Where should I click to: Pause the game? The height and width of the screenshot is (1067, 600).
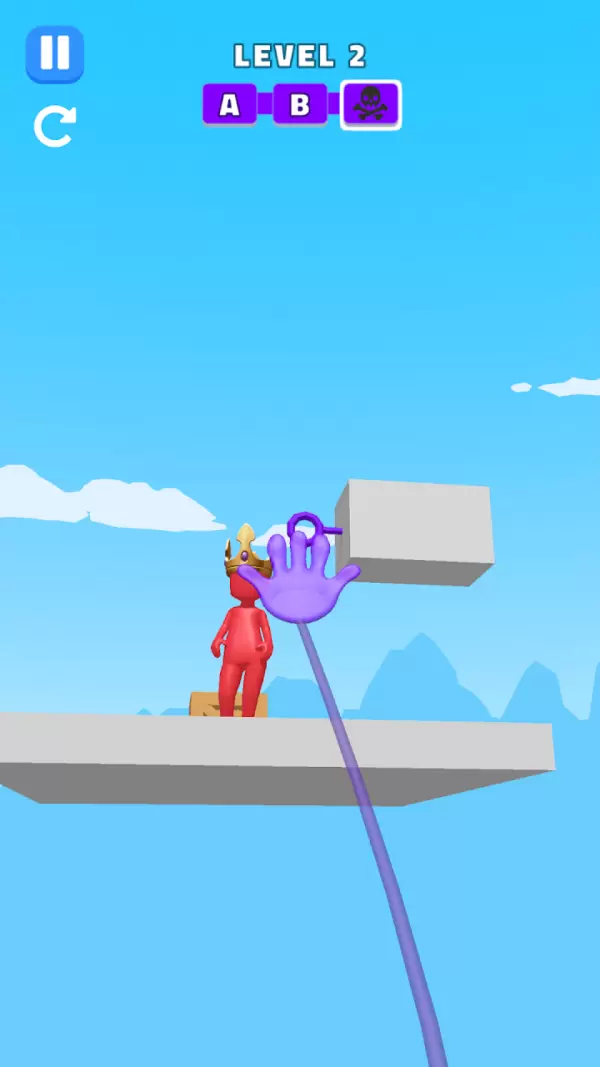[x=54, y=54]
